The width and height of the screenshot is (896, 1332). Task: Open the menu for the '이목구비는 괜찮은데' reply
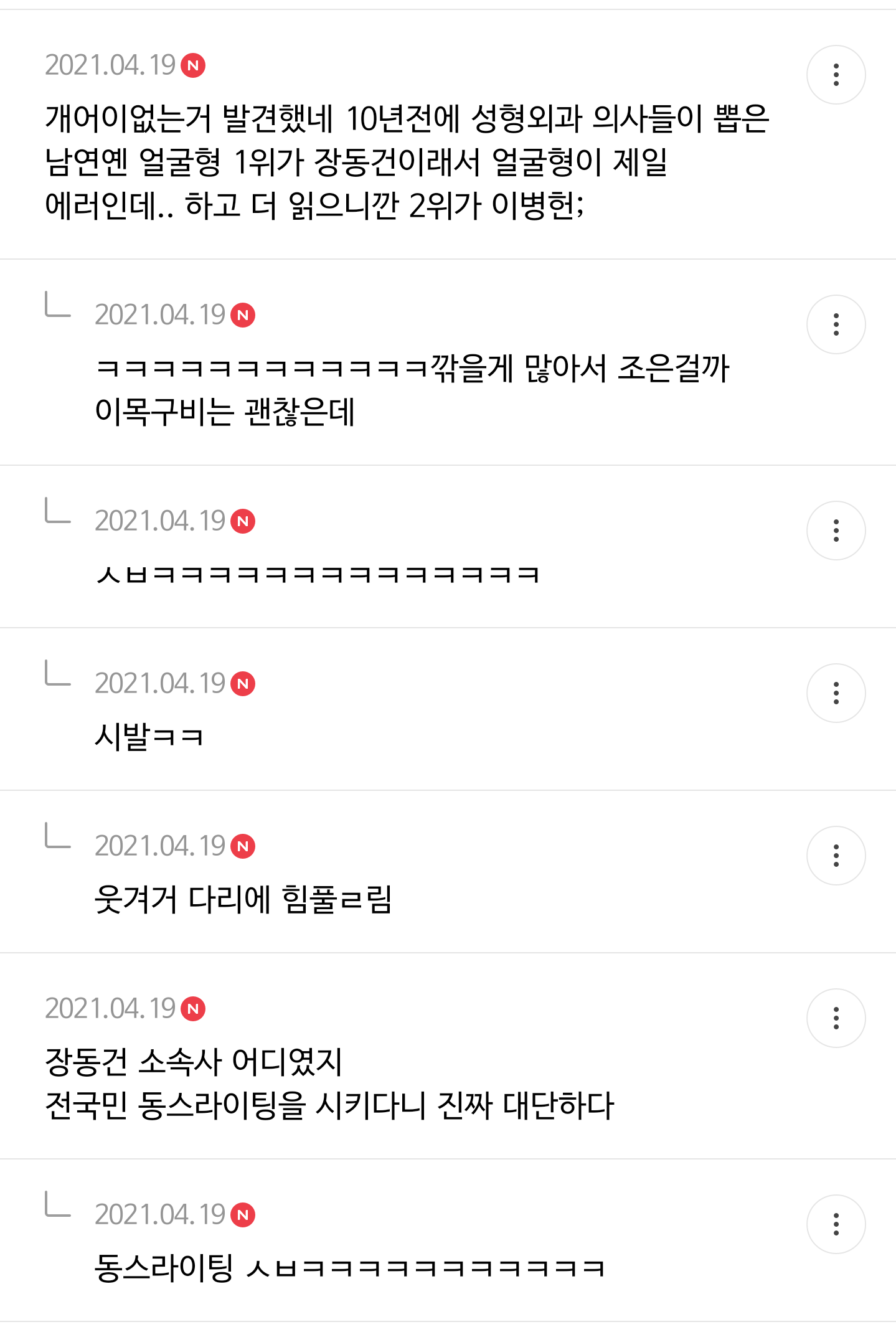836,324
